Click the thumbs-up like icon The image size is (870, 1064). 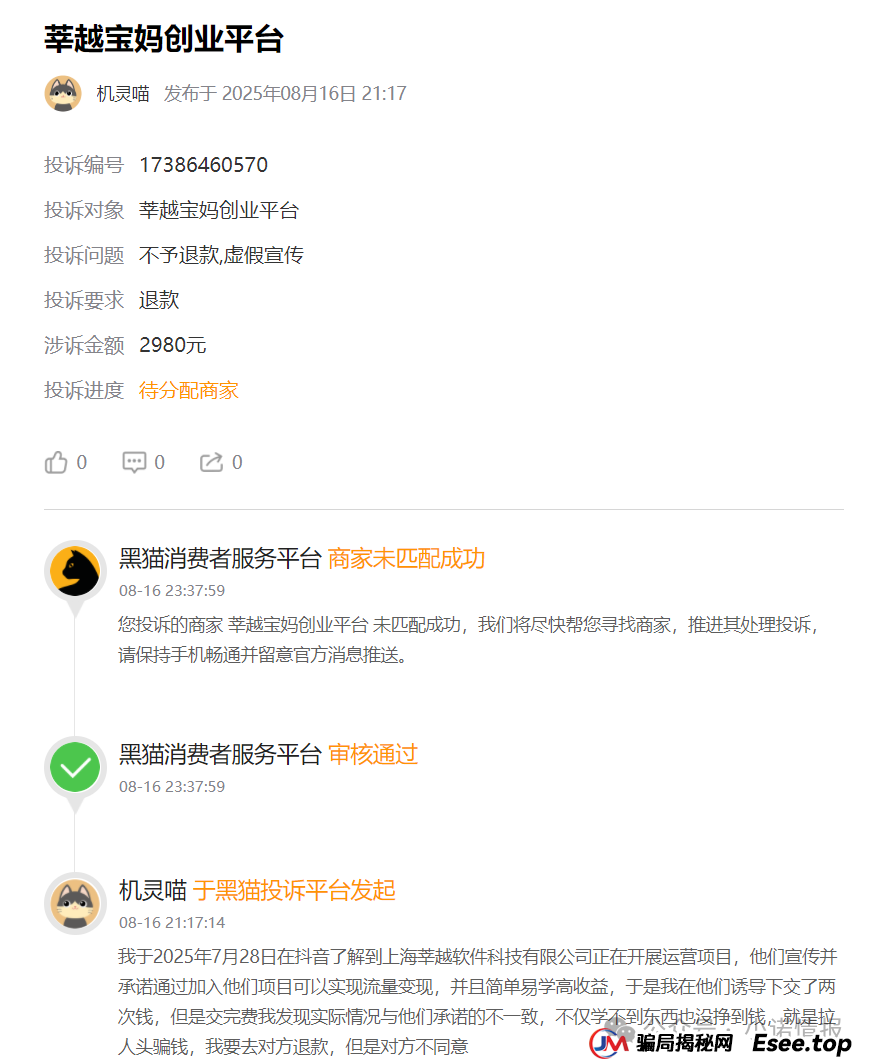tap(57, 462)
